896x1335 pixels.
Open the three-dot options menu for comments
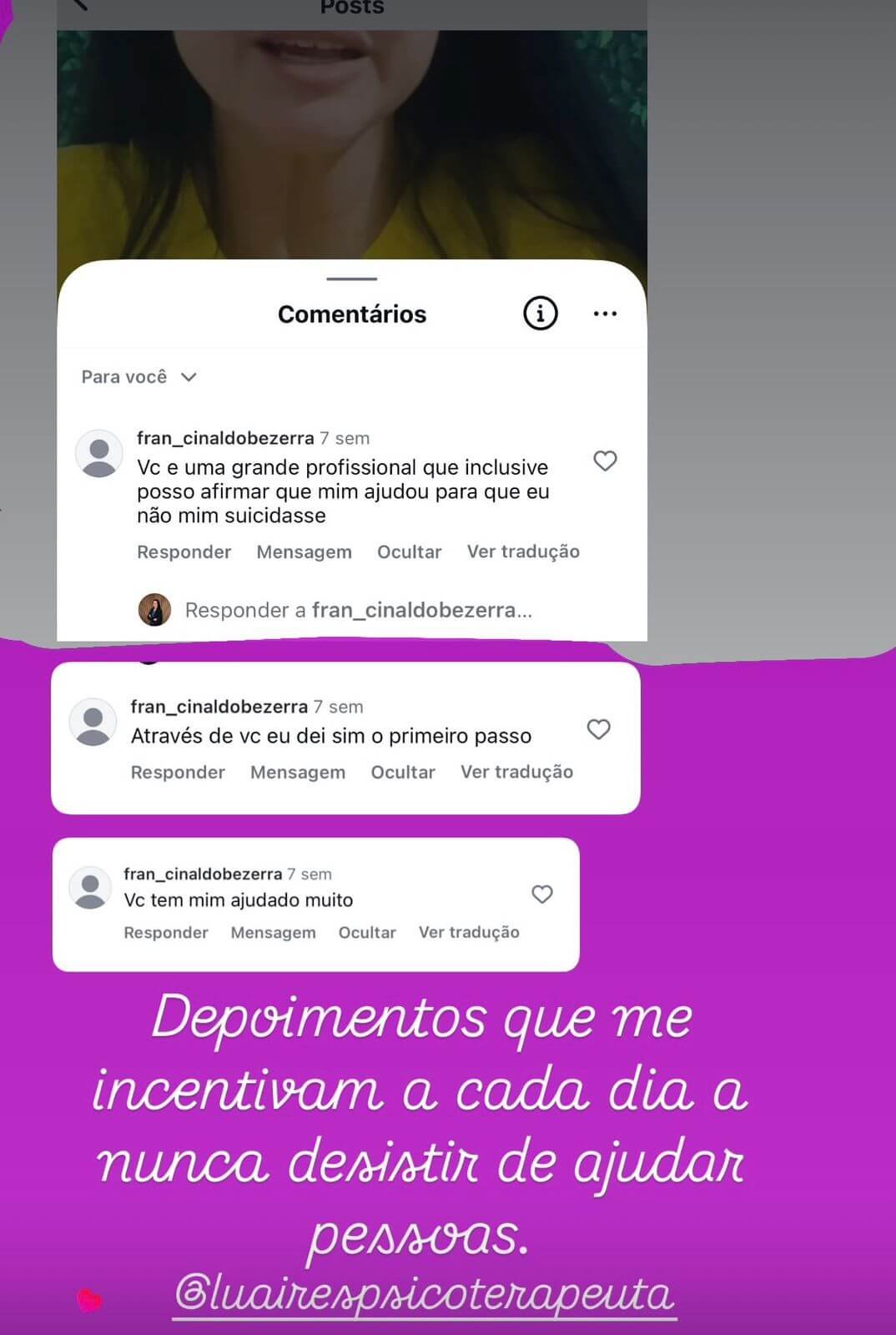606,313
